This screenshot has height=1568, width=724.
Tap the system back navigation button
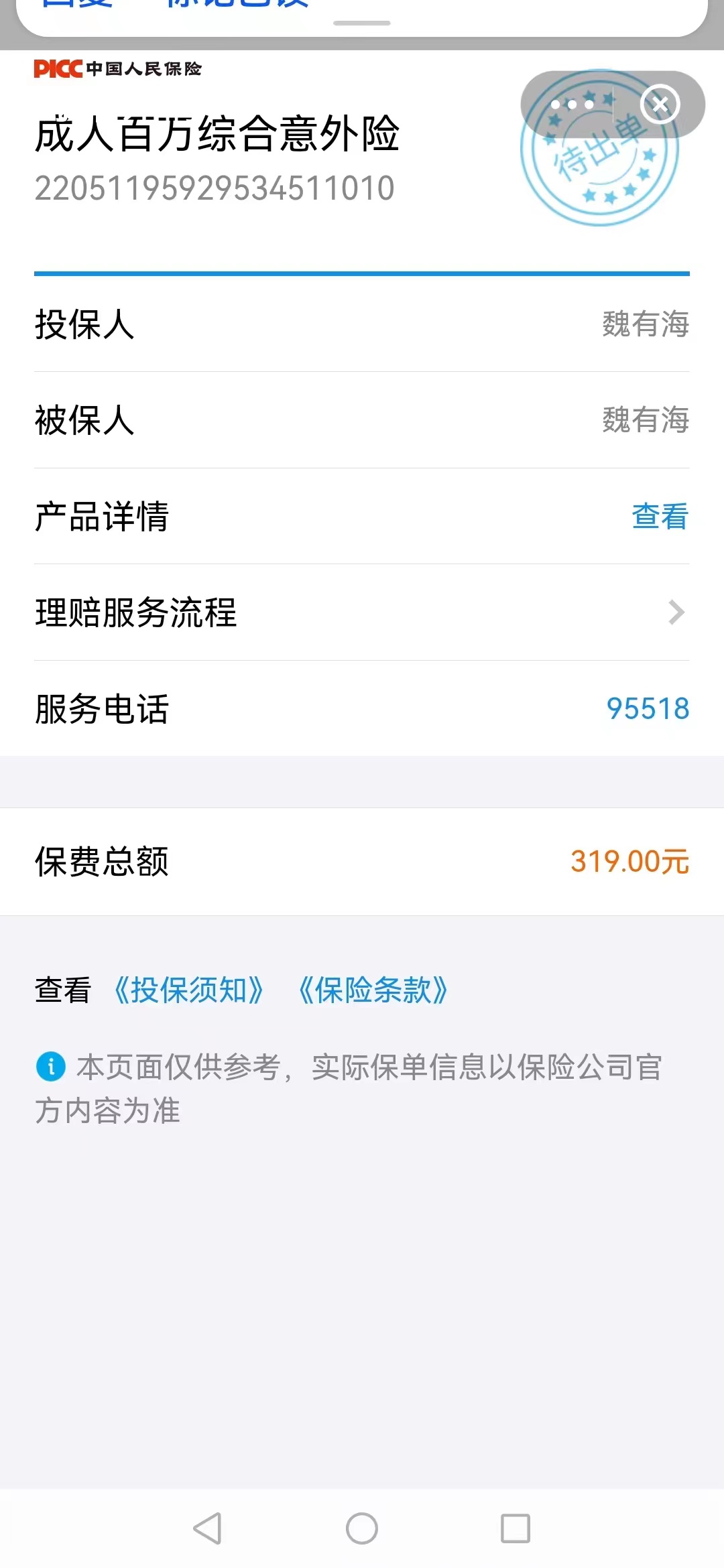click(207, 1528)
